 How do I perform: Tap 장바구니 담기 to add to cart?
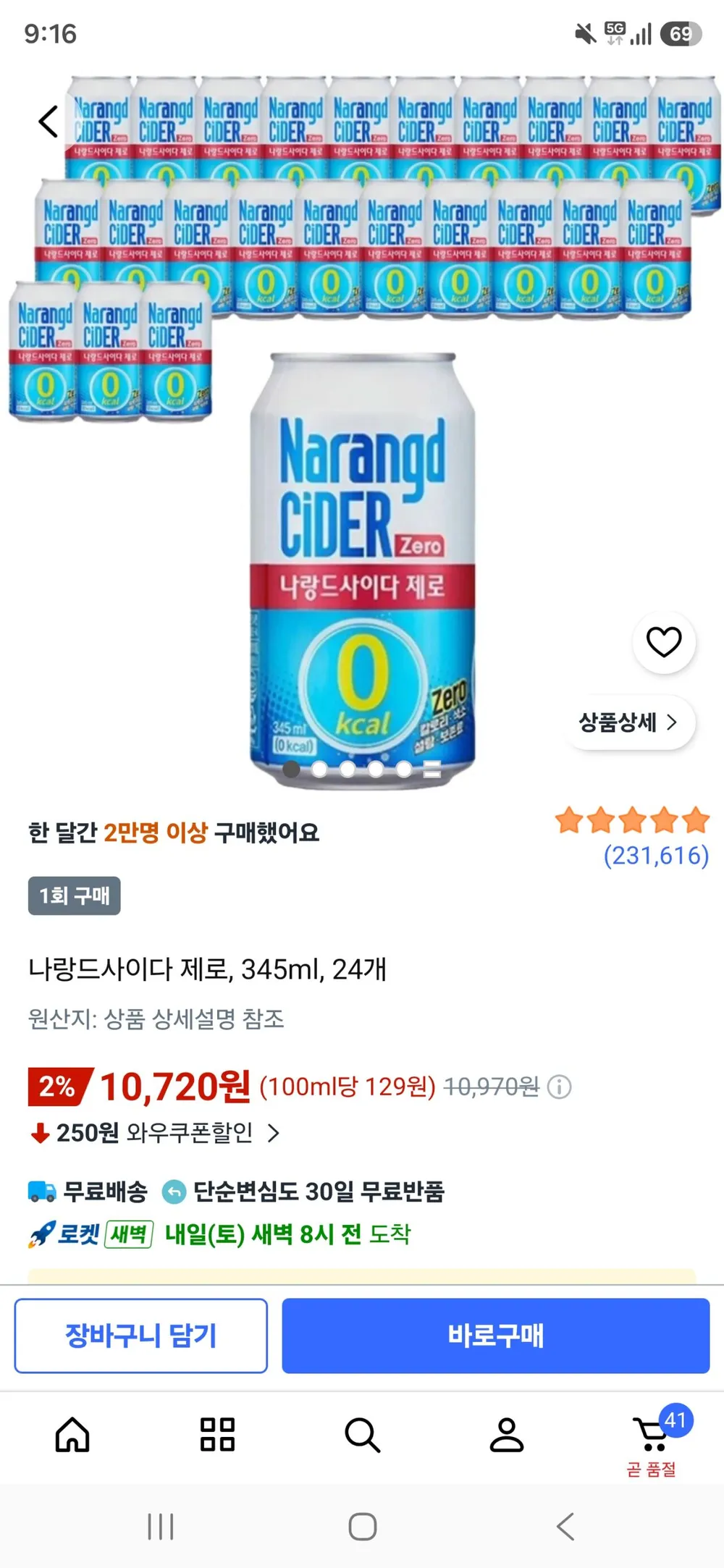point(141,1336)
